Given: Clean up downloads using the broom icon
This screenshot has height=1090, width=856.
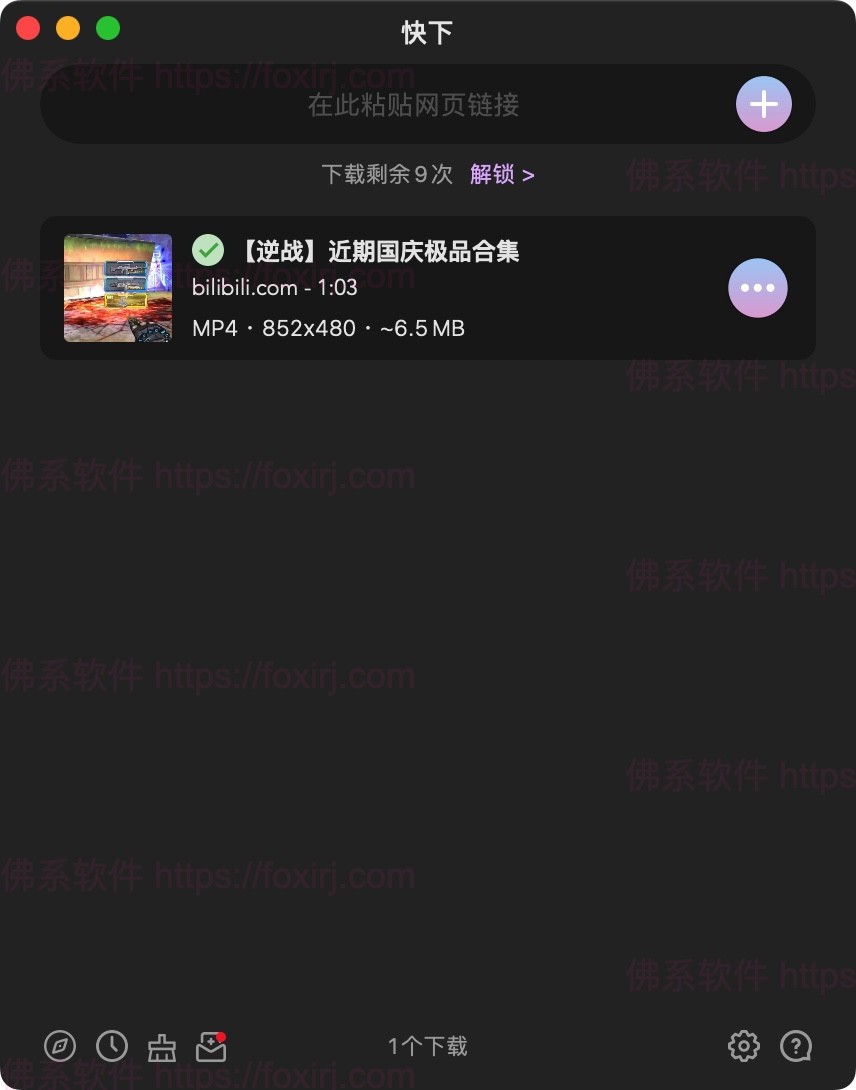Looking at the screenshot, I should point(162,1046).
